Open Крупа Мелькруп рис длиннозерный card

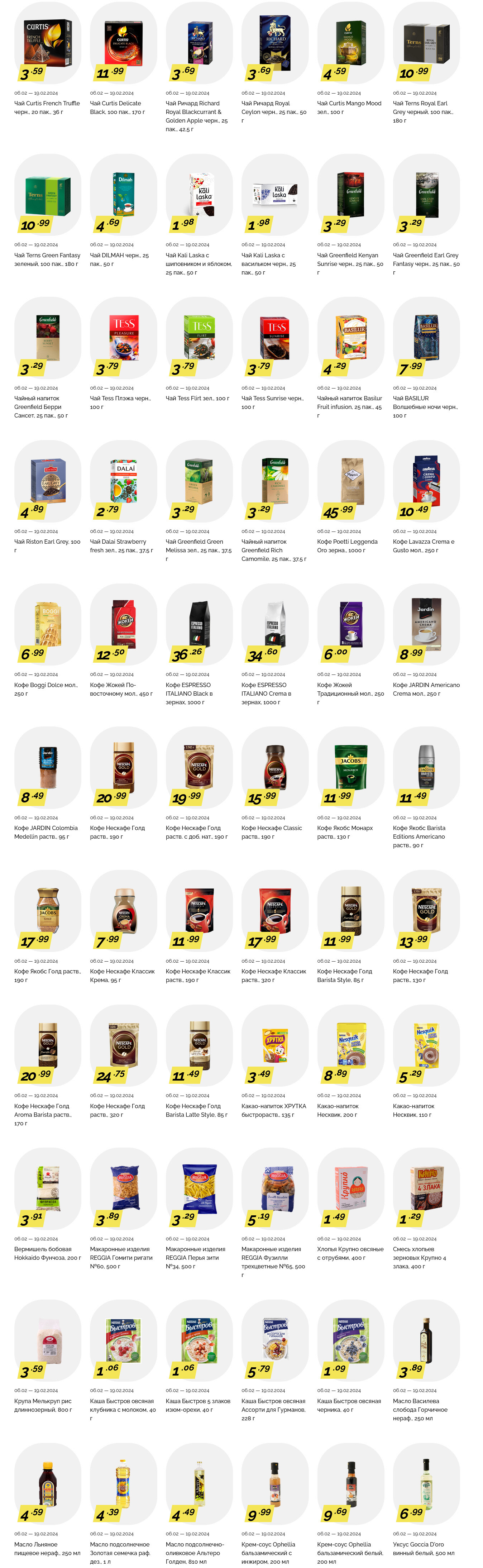[x=47, y=1340]
